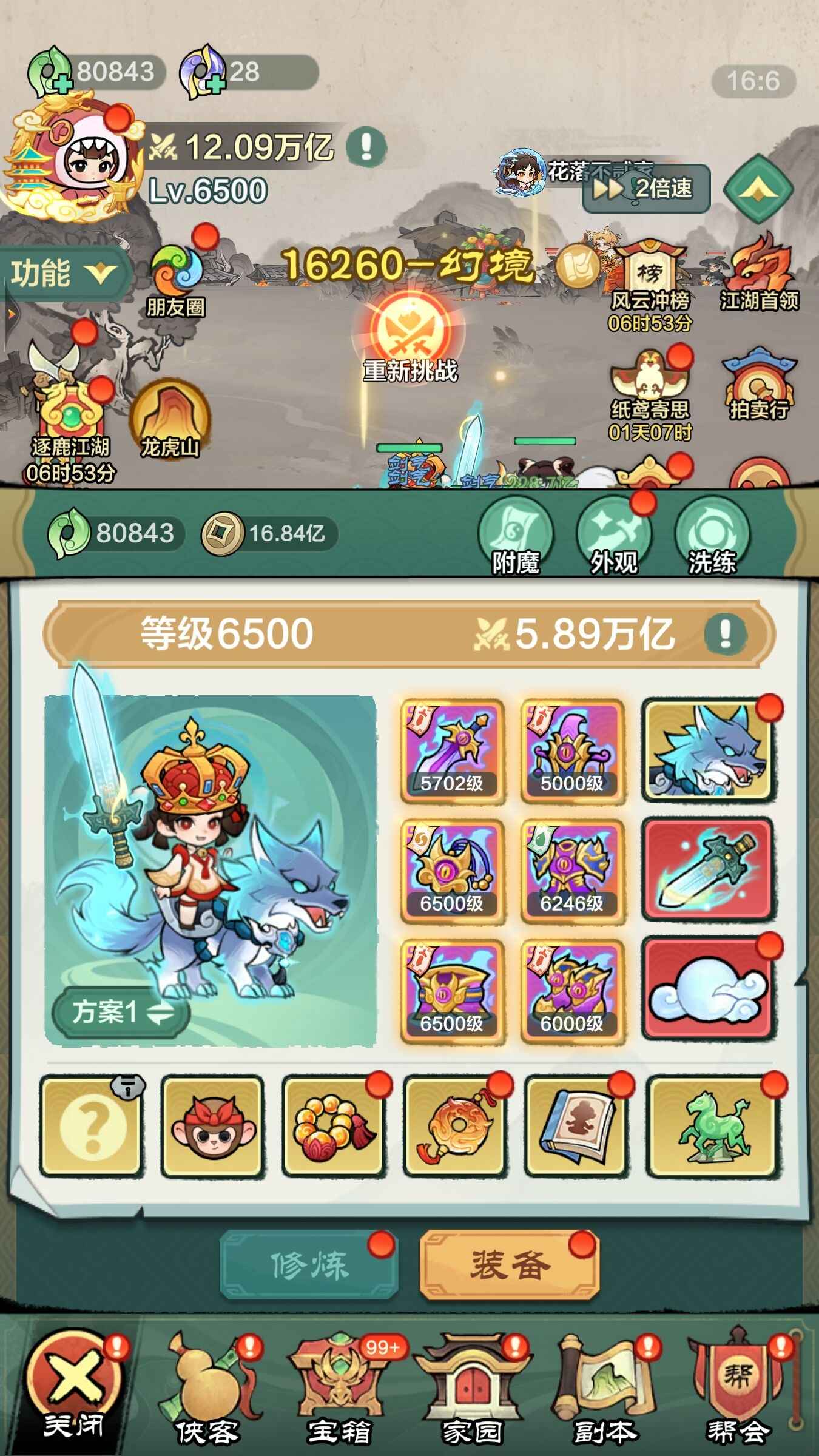Toggle the 2倍速 speed button

645,189
